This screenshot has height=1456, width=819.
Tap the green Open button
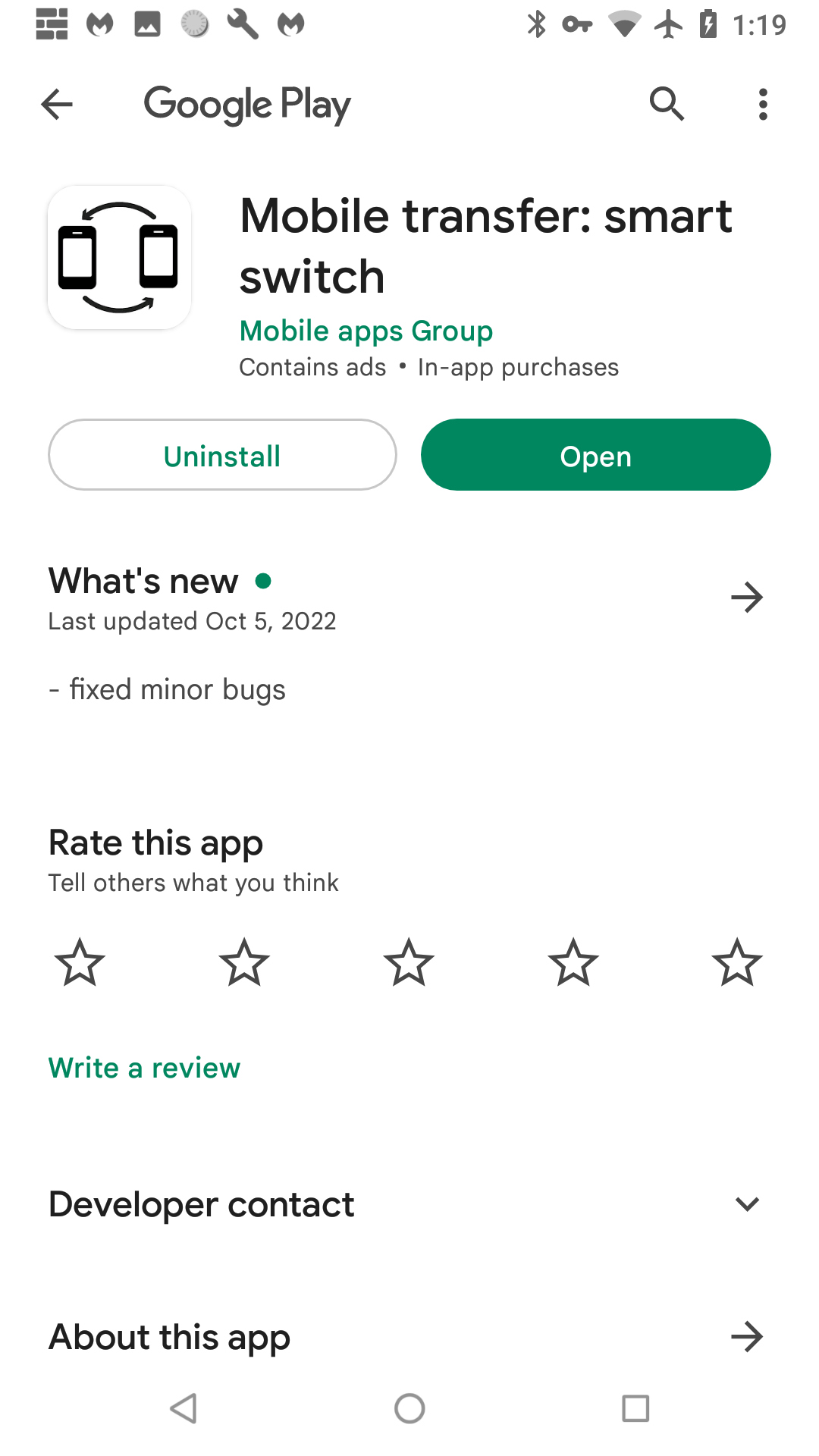point(596,455)
